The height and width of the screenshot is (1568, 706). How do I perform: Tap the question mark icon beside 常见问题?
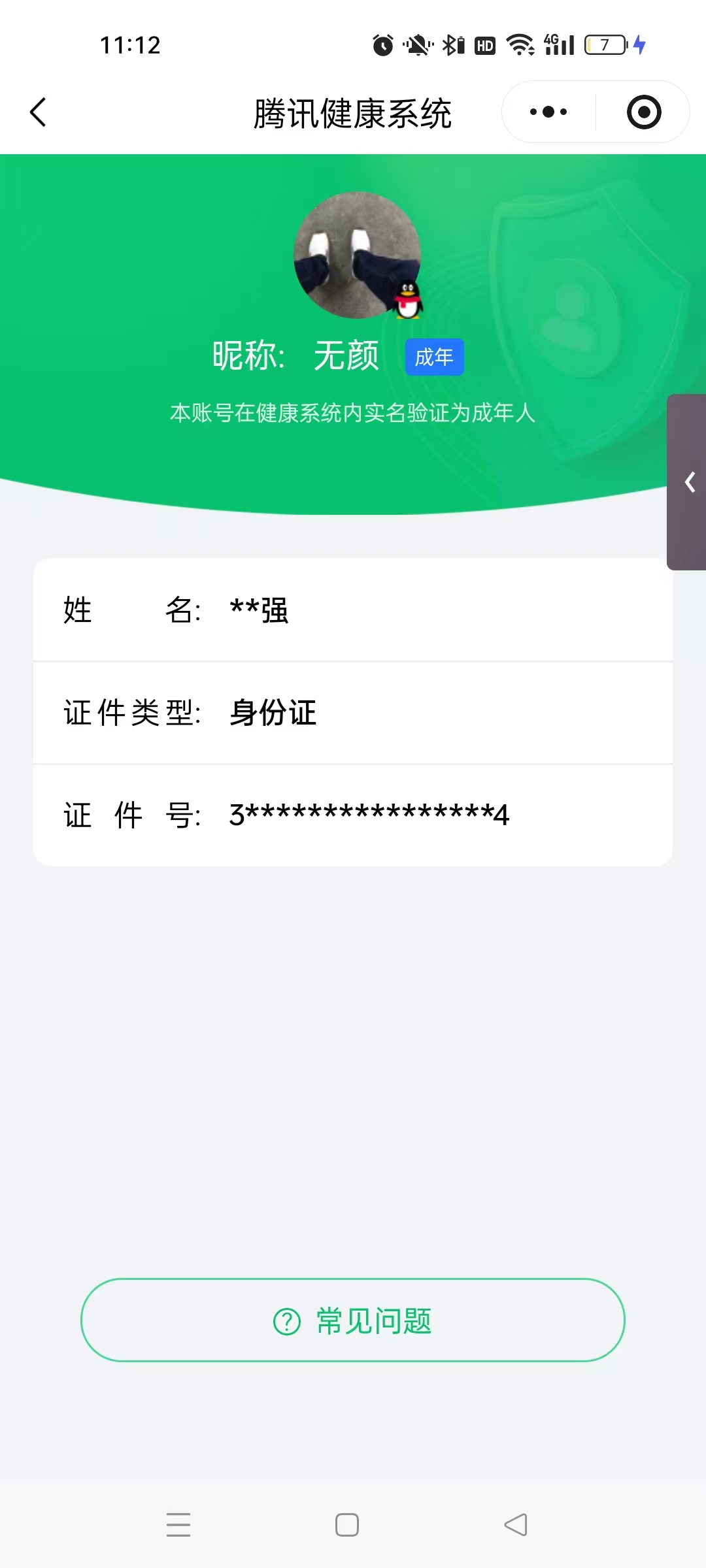pos(285,1320)
